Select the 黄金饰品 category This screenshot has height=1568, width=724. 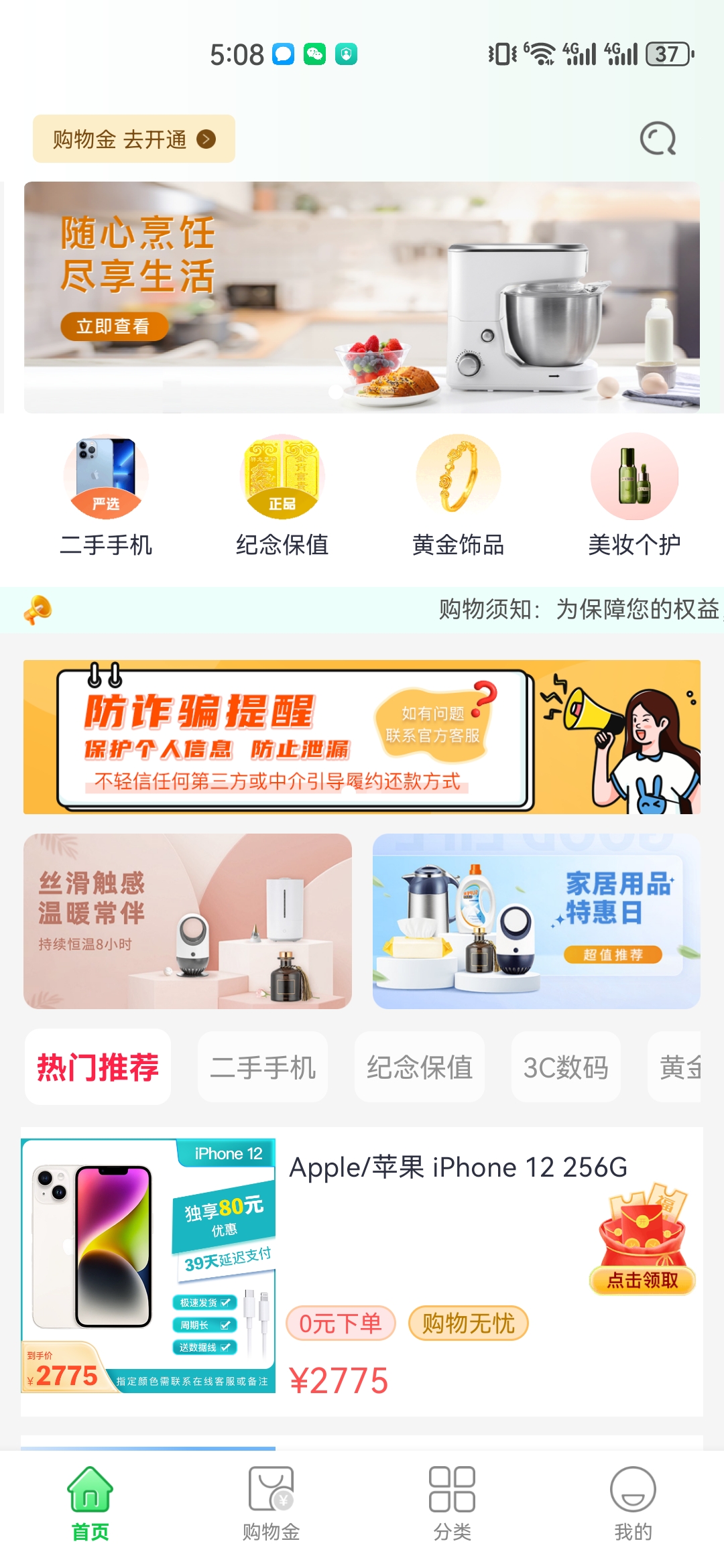(x=459, y=496)
